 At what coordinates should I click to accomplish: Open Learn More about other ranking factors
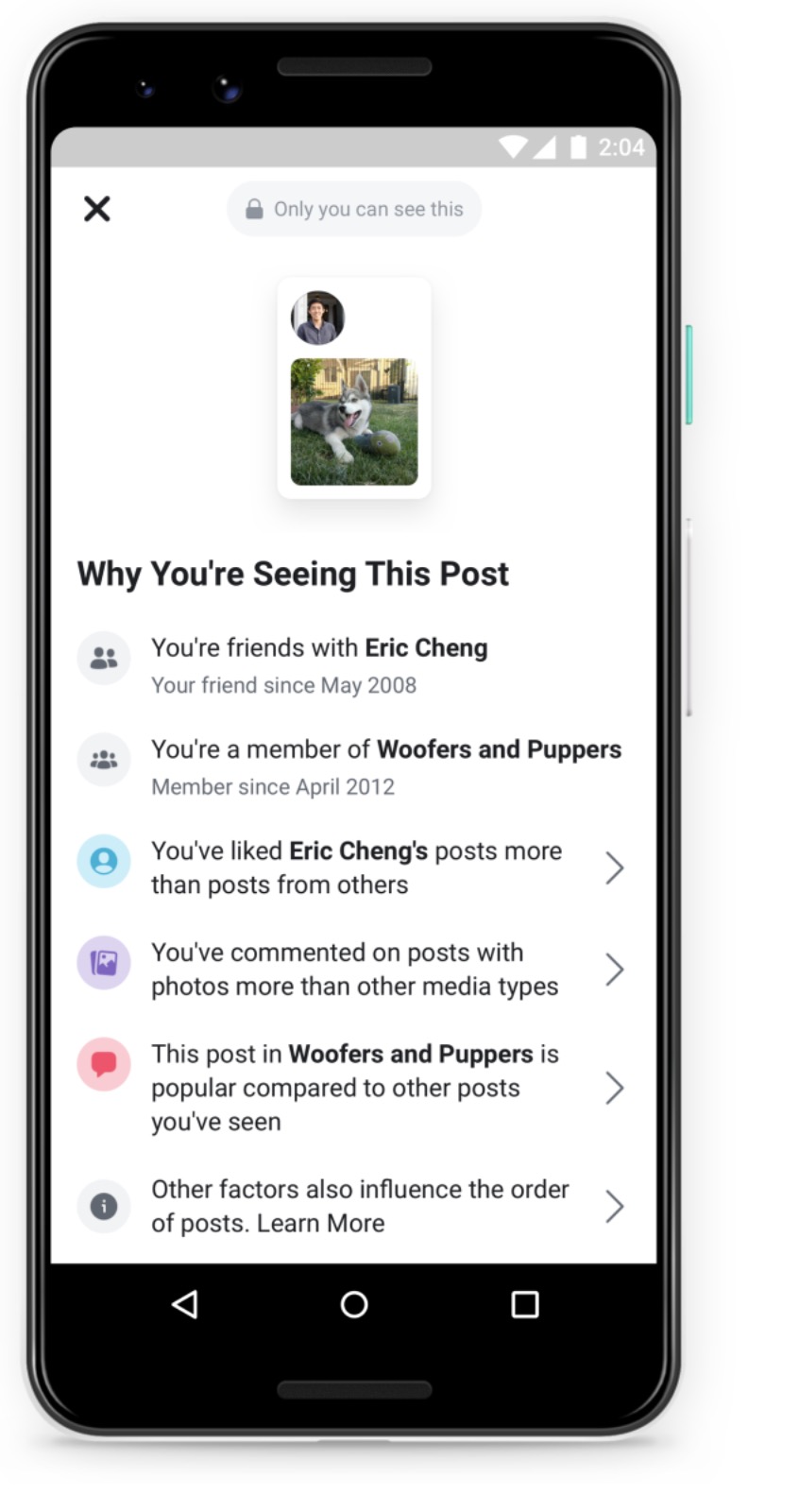[614, 1206]
